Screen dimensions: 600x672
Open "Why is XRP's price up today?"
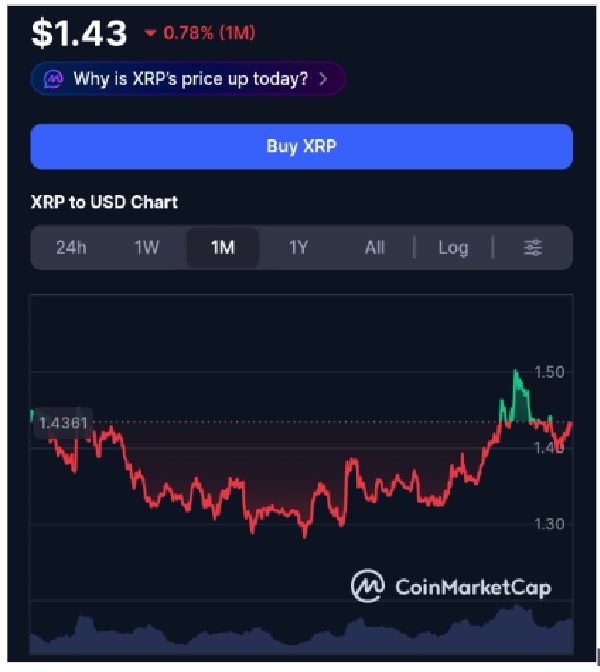pyautogui.click(x=188, y=79)
